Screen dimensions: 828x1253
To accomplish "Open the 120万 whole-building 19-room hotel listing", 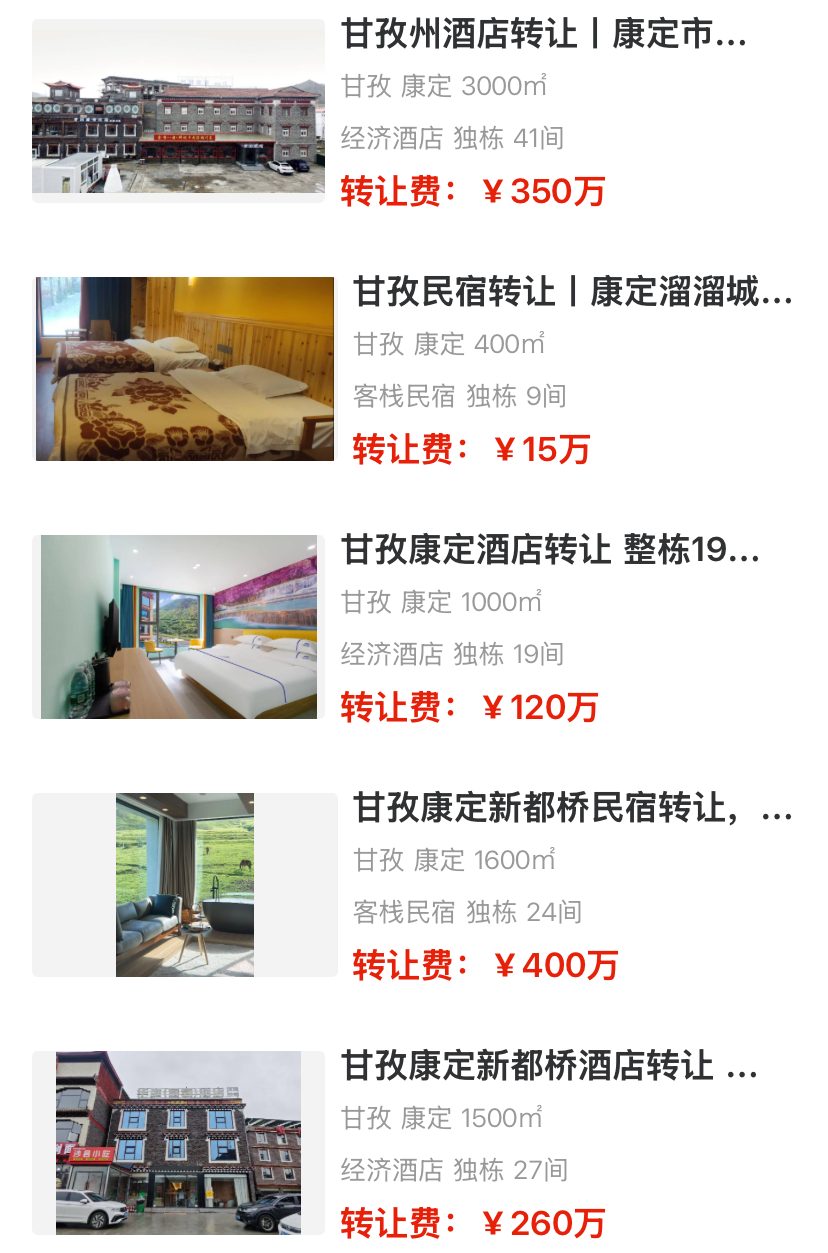I will [550, 551].
